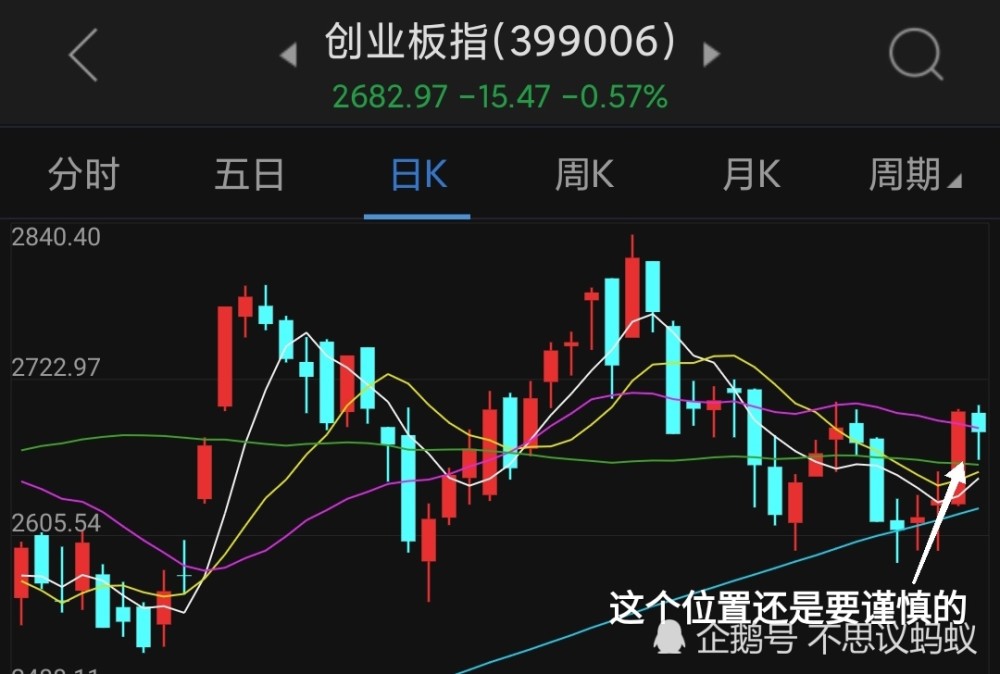Select the 五日 chart tab
The height and width of the screenshot is (674, 1000).
(x=249, y=174)
